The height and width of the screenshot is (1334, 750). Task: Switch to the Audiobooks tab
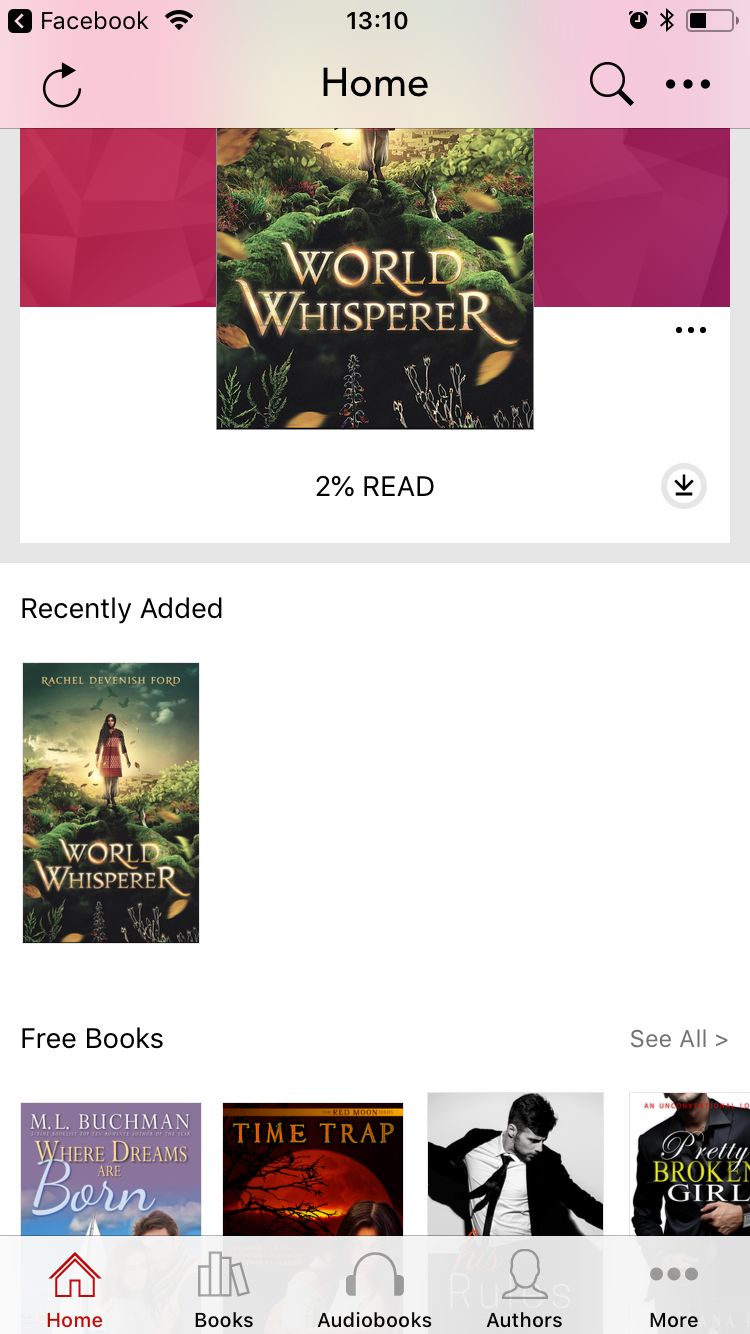[375, 1290]
